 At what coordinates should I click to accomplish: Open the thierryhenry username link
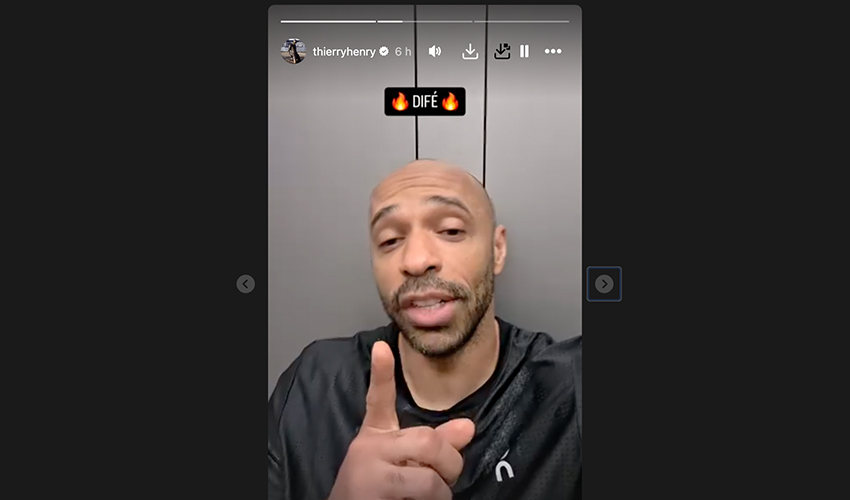[x=344, y=51]
